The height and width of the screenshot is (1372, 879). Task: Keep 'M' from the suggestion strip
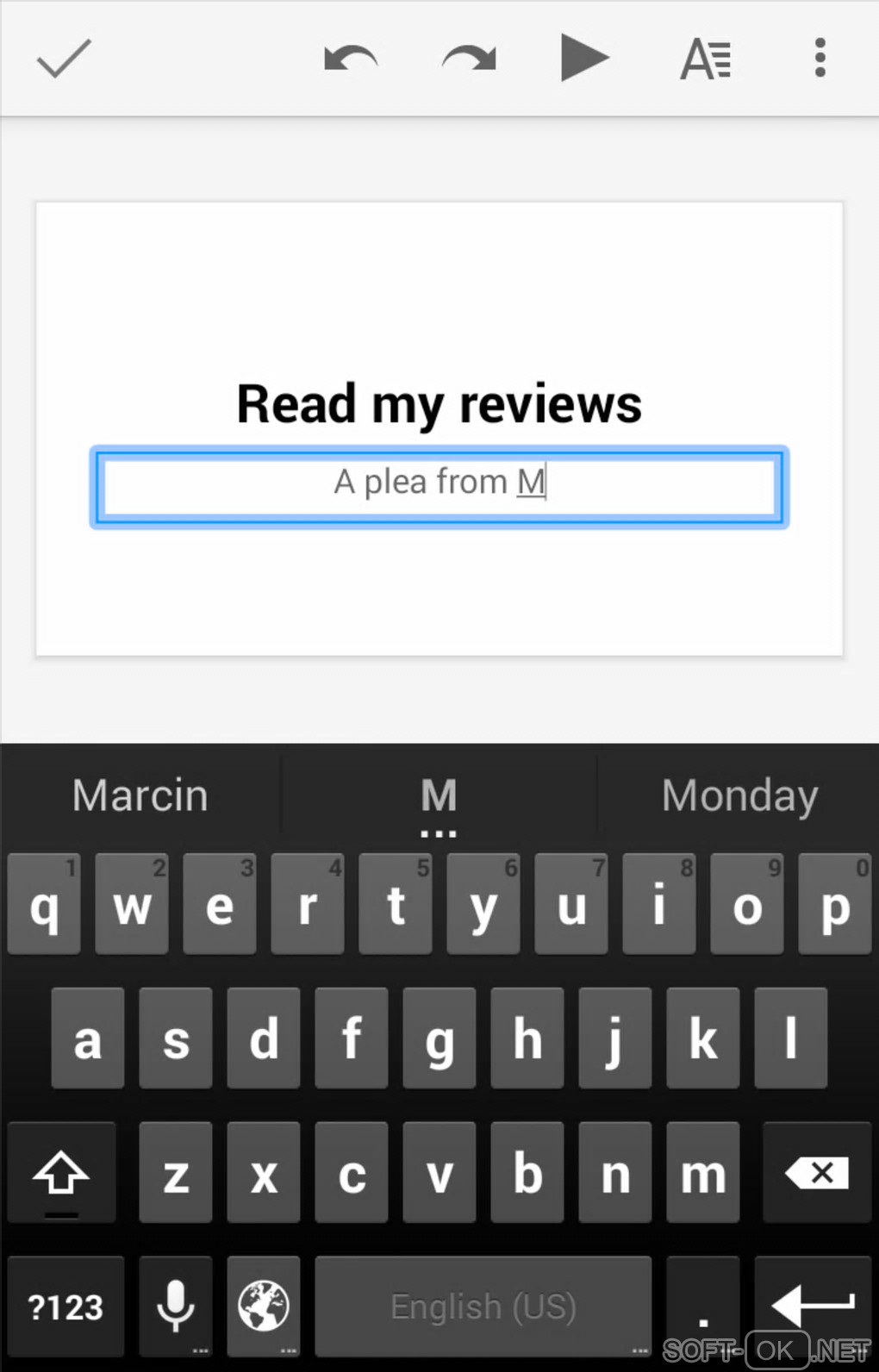439,796
